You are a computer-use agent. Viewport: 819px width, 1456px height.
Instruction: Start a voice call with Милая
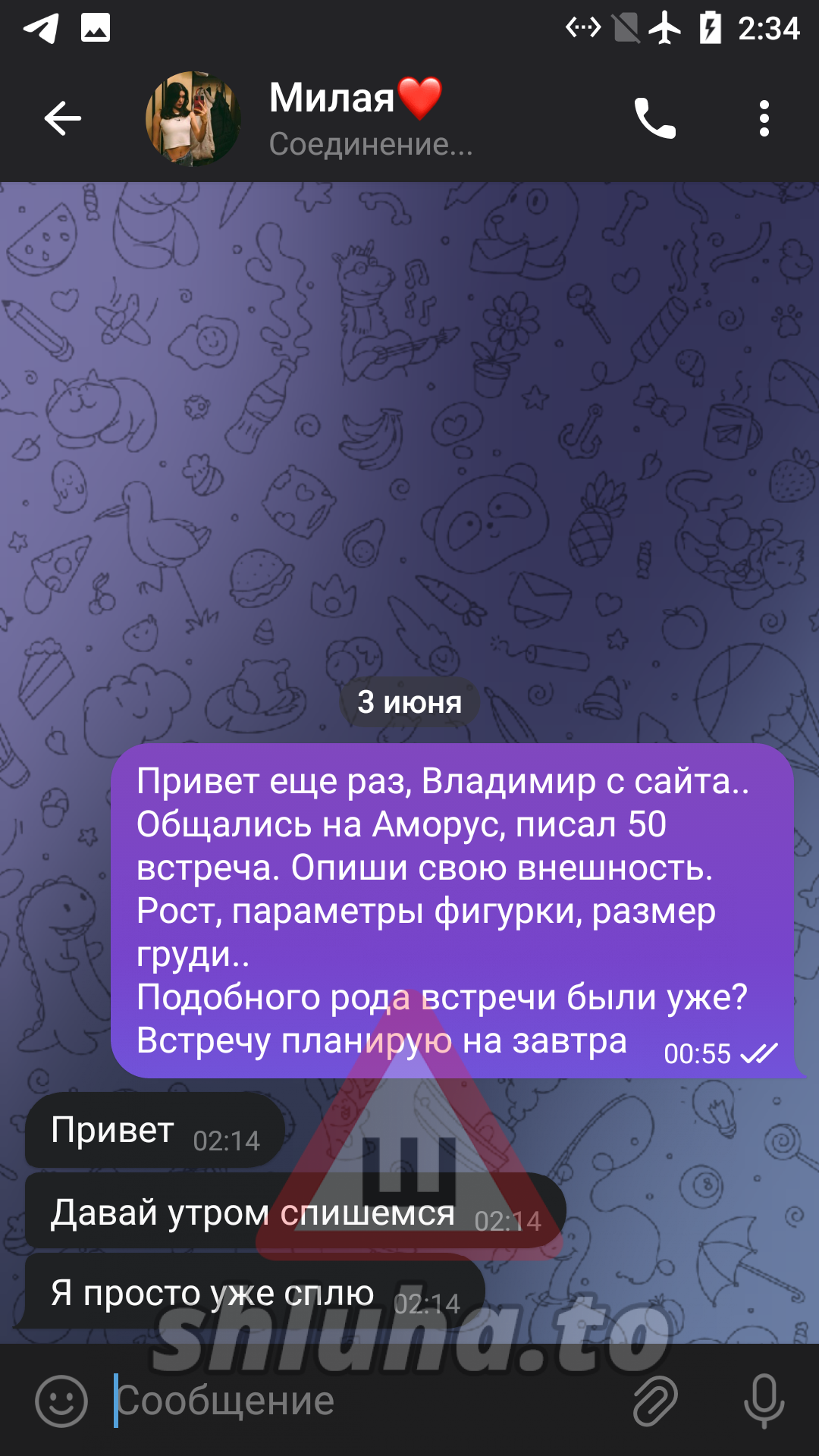click(654, 118)
